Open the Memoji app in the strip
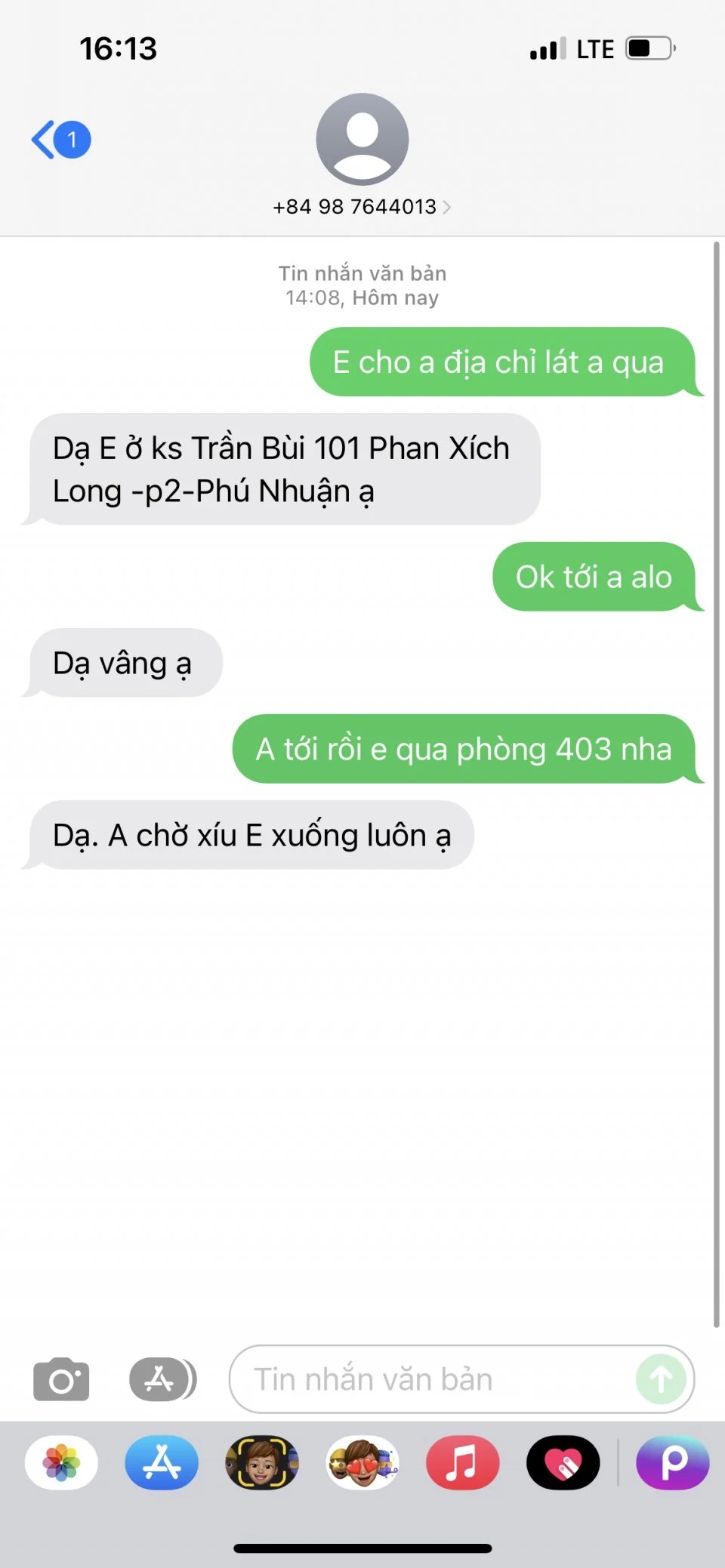The image size is (725, 1568). coord(262,1463)
